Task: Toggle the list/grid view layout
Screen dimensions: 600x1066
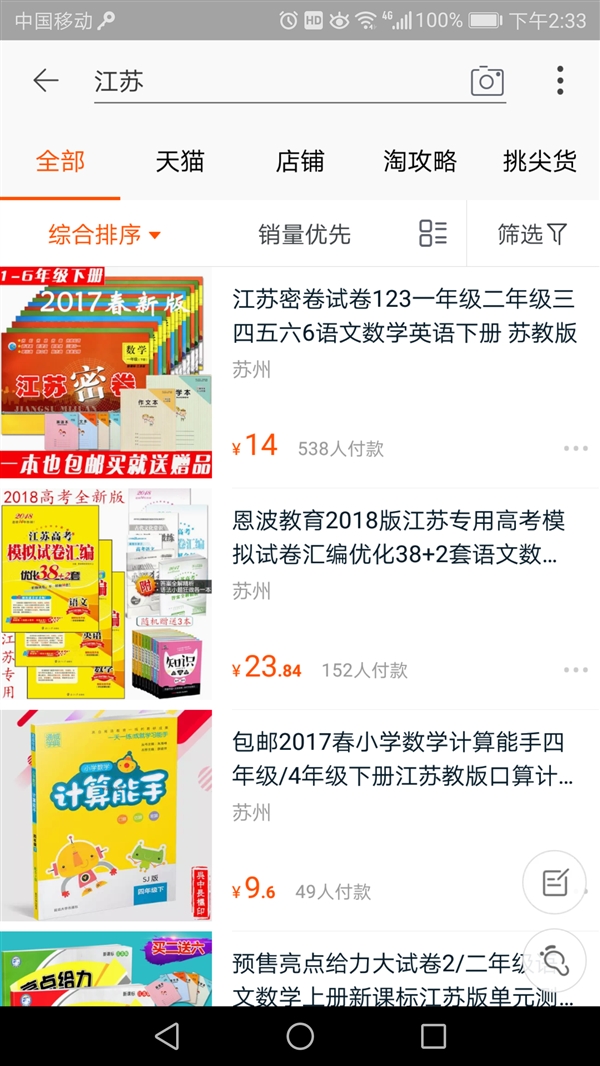Action: (x=433, y=234)
